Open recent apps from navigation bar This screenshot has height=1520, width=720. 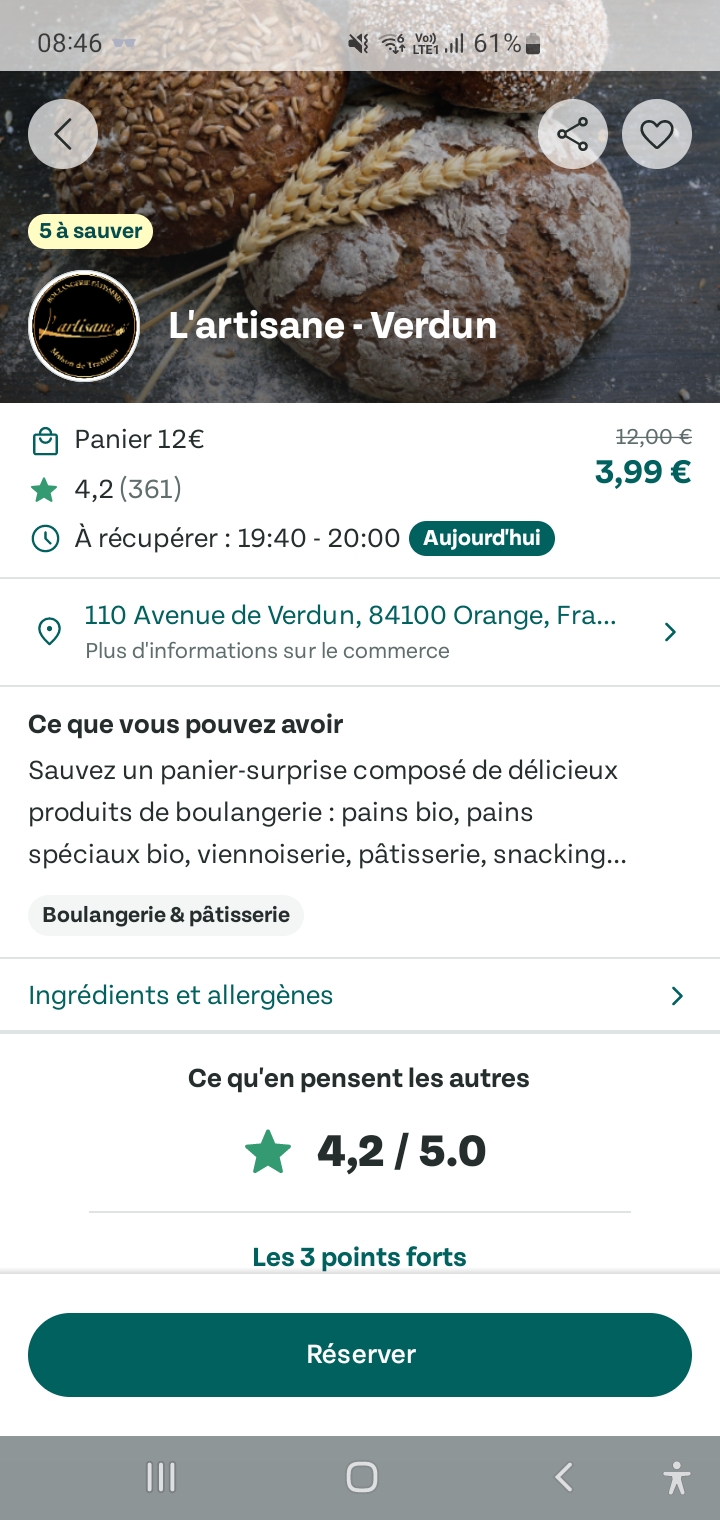(x=161, y=1477)
